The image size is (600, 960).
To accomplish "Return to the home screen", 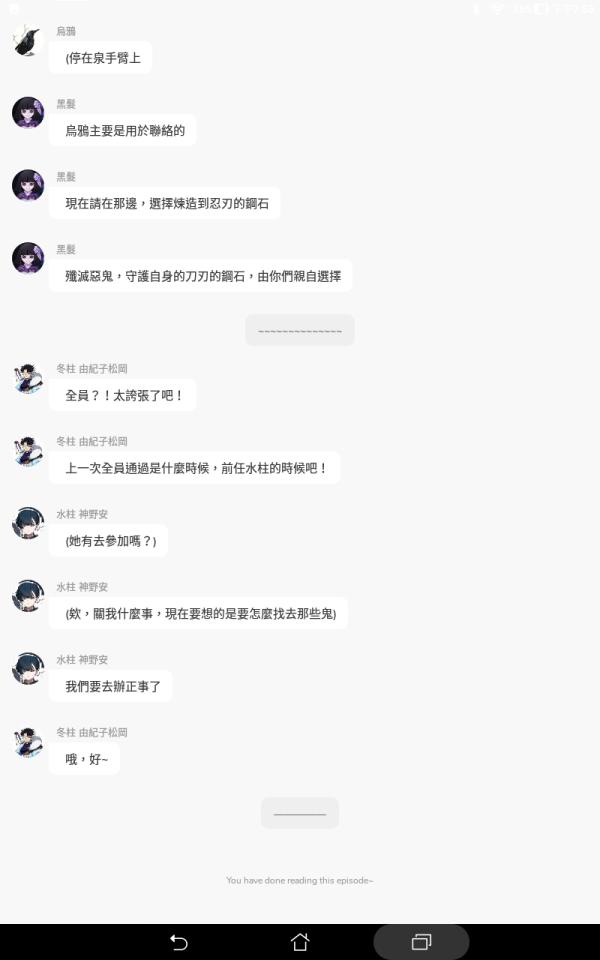I will 300,942.
